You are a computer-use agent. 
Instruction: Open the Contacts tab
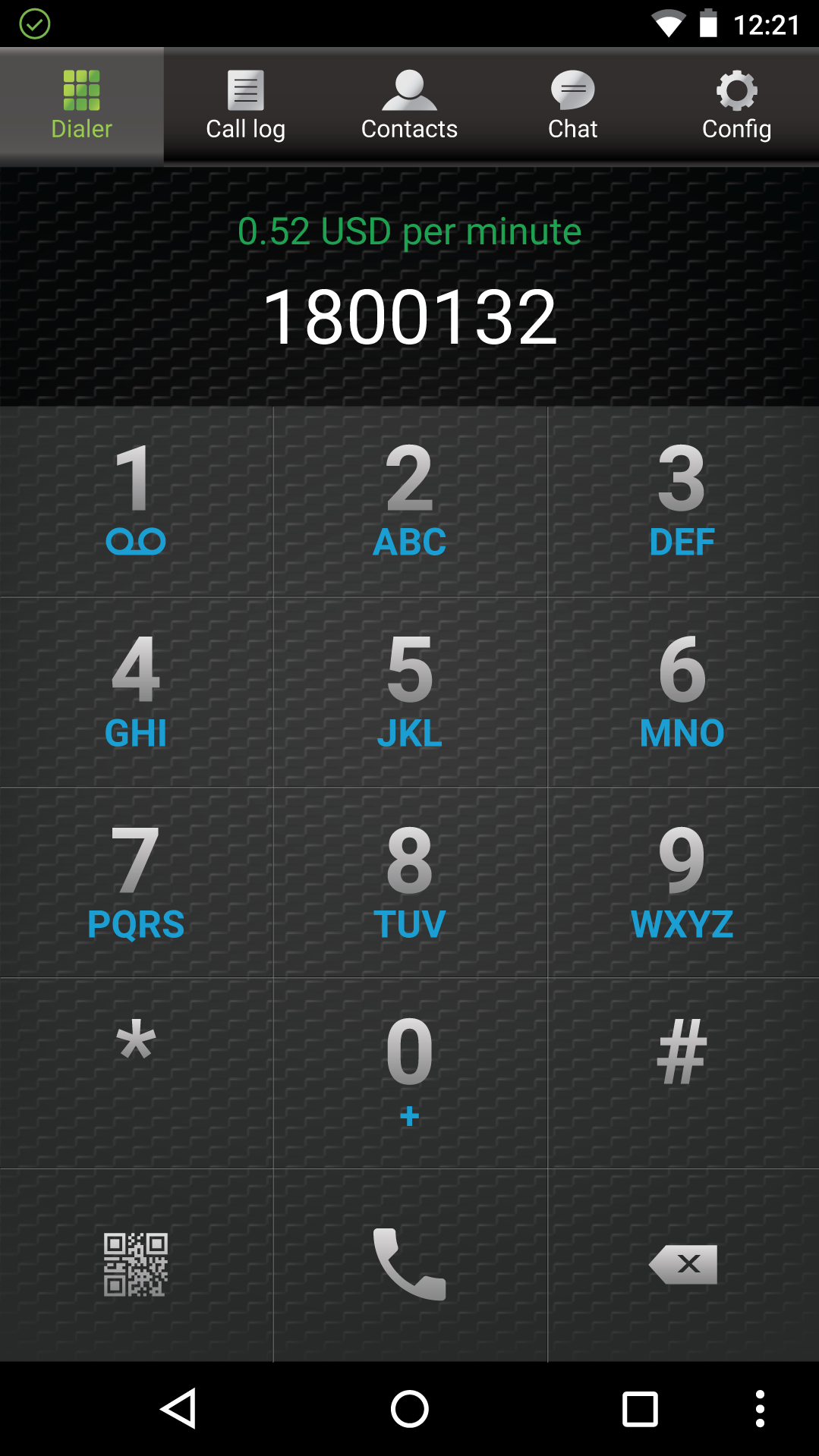click(409, 105)
